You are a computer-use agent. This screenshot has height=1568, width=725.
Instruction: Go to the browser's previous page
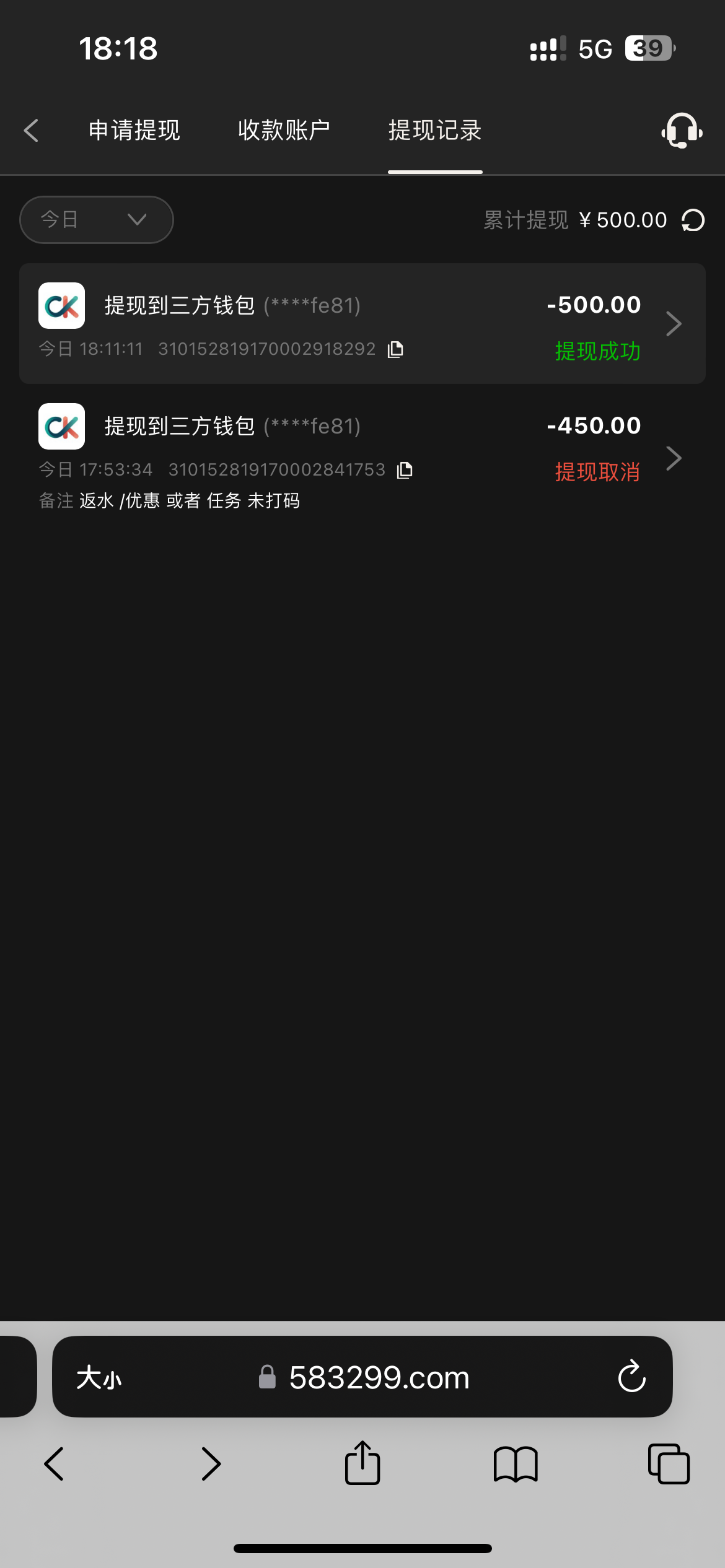pyautogui.click(x=55, y=1464)
